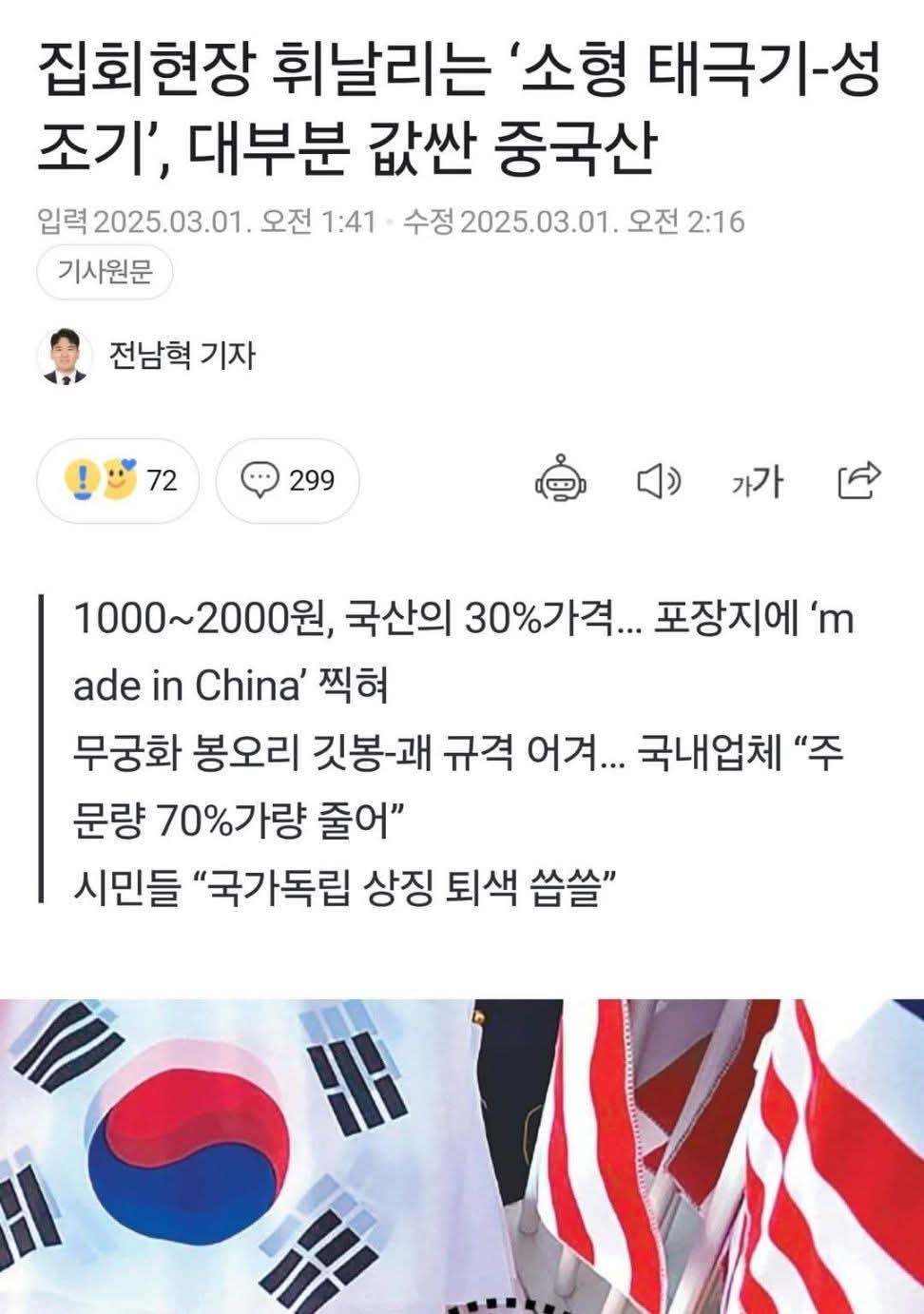924x1314 pixels.
Task: Open the 기사원문 original article button
Action: pos(105,273)
